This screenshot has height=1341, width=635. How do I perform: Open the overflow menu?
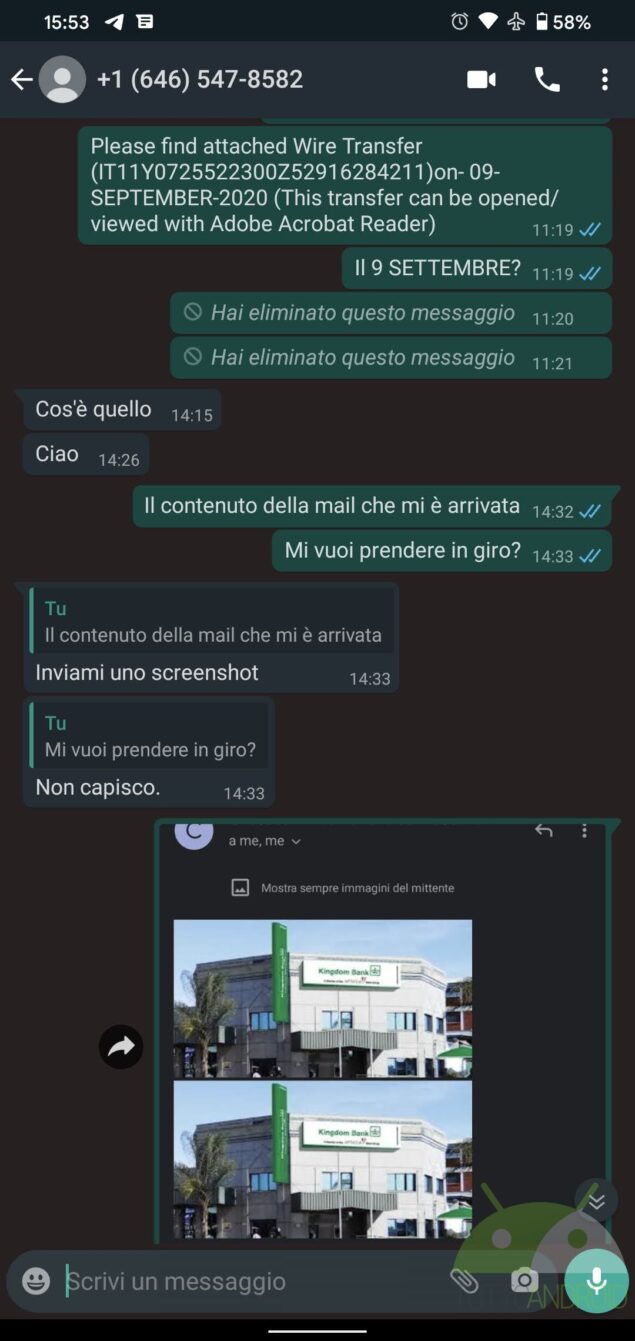tap(604, 80)
